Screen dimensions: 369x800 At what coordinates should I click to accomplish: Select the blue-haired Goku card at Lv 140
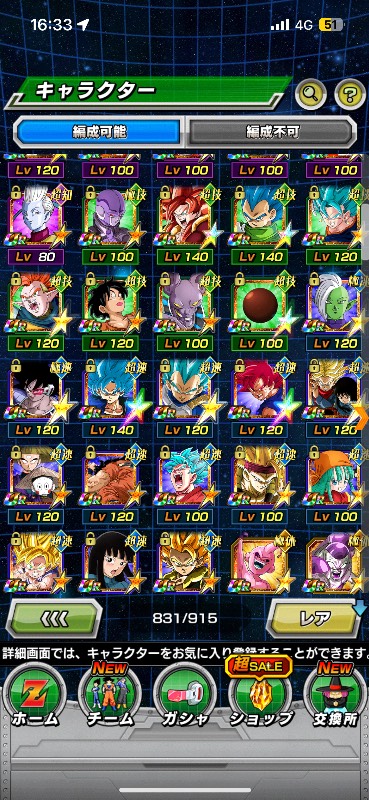(111, 397)
